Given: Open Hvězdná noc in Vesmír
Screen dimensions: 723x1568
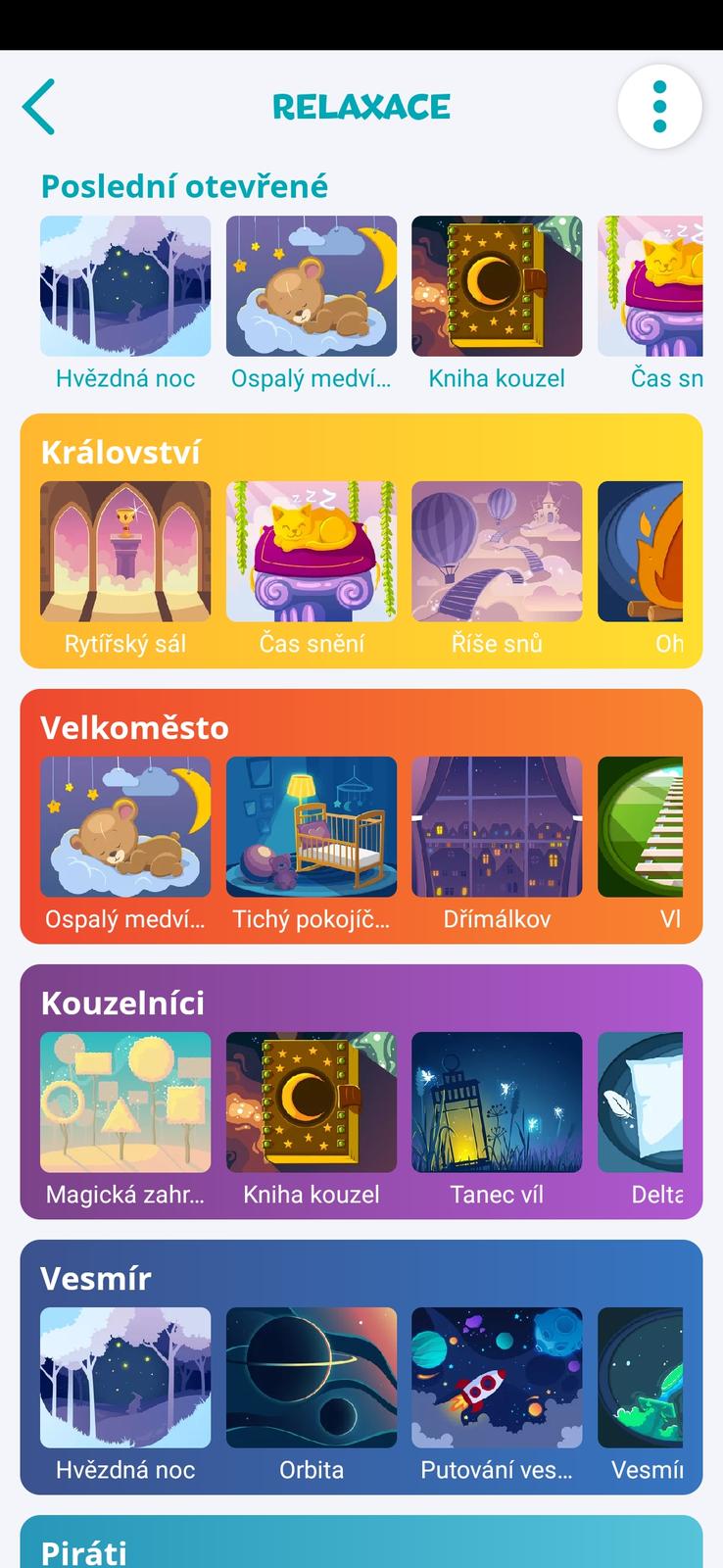Looking at the screenshot, I should pyautogui.click(x=125, y=1378).
